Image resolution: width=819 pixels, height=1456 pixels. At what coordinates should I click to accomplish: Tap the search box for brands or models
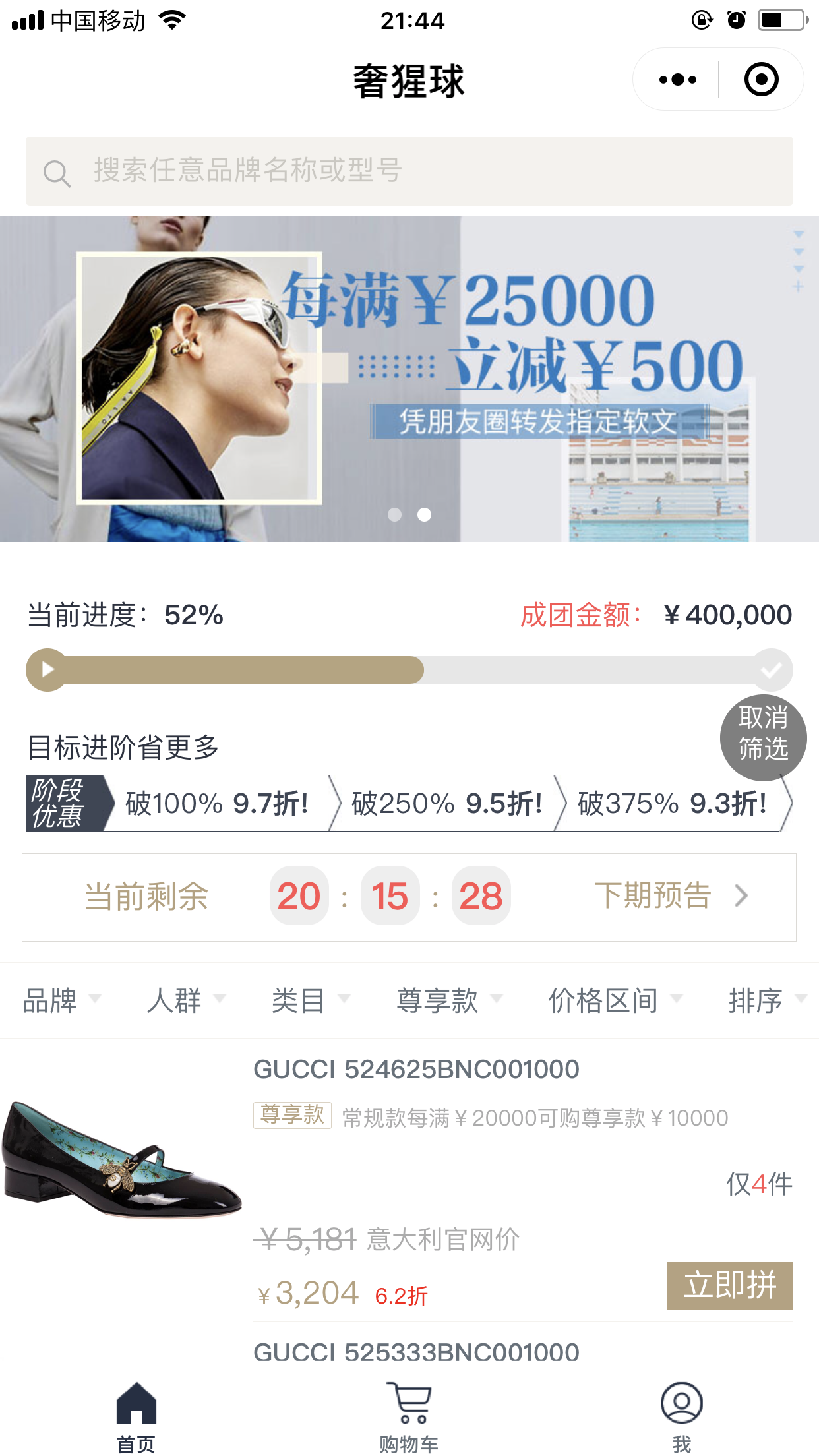click(x=409, y=171)
